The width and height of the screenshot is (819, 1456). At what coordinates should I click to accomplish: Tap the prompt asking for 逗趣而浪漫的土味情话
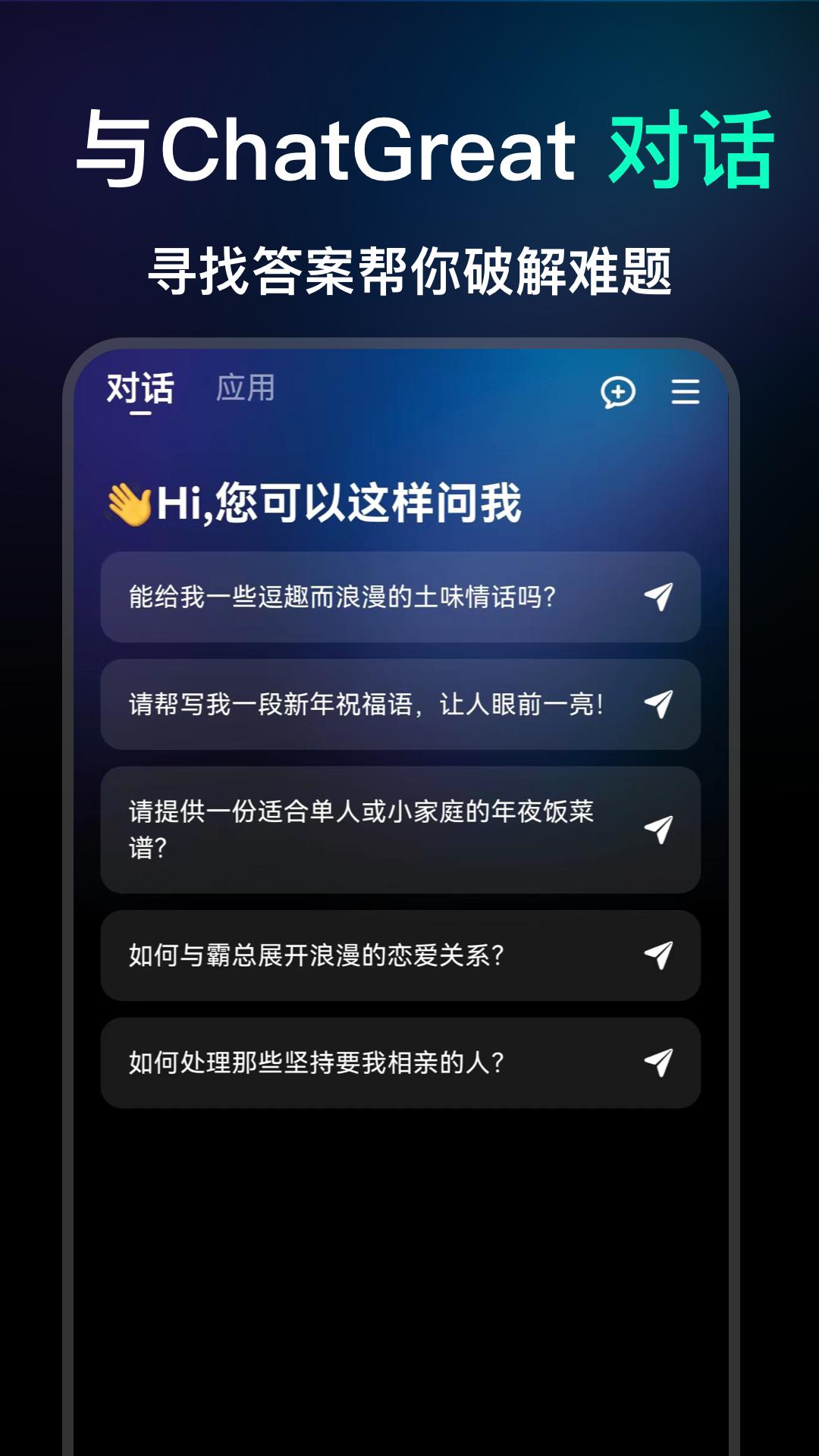[x=341, y=598]
